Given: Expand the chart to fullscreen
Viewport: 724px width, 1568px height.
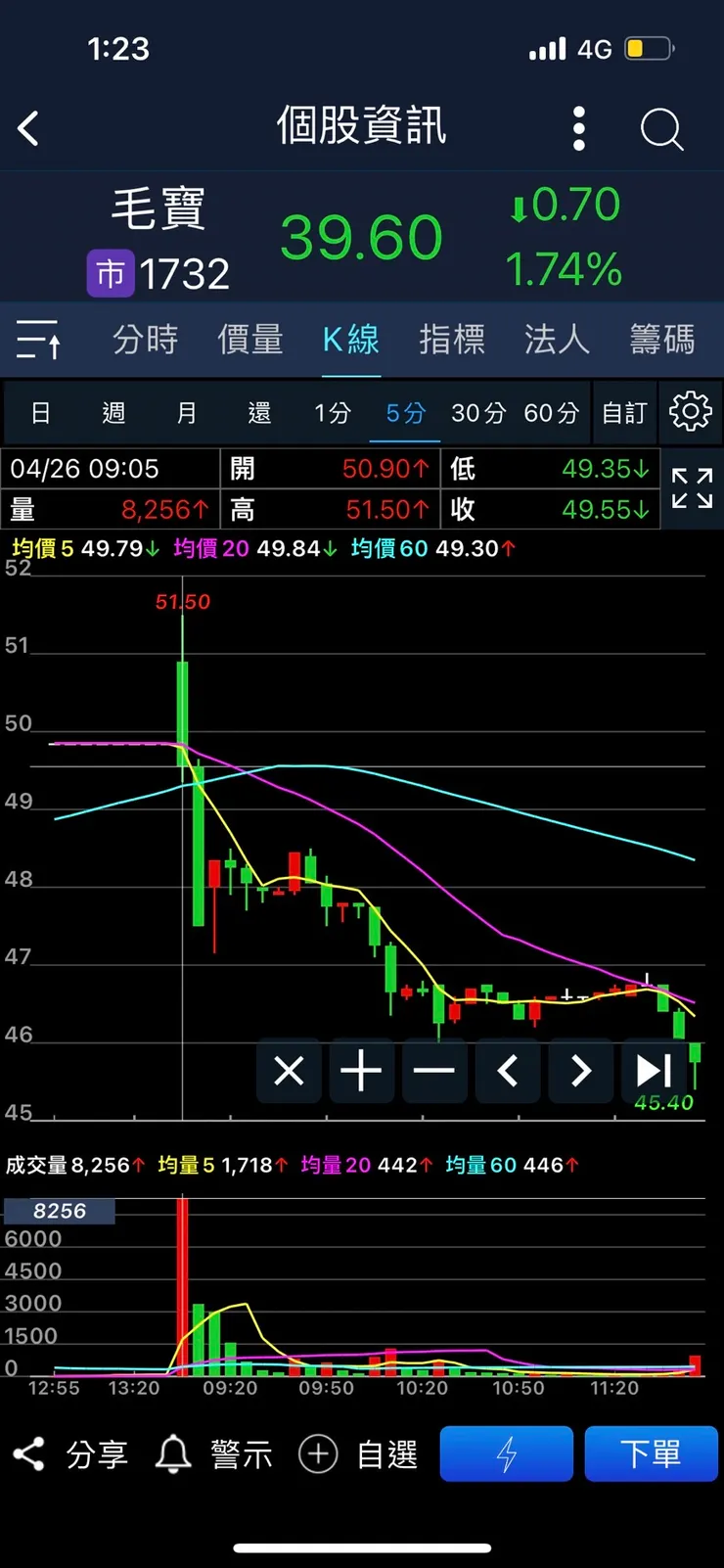Looking at the screenshot, I should 692,487.
